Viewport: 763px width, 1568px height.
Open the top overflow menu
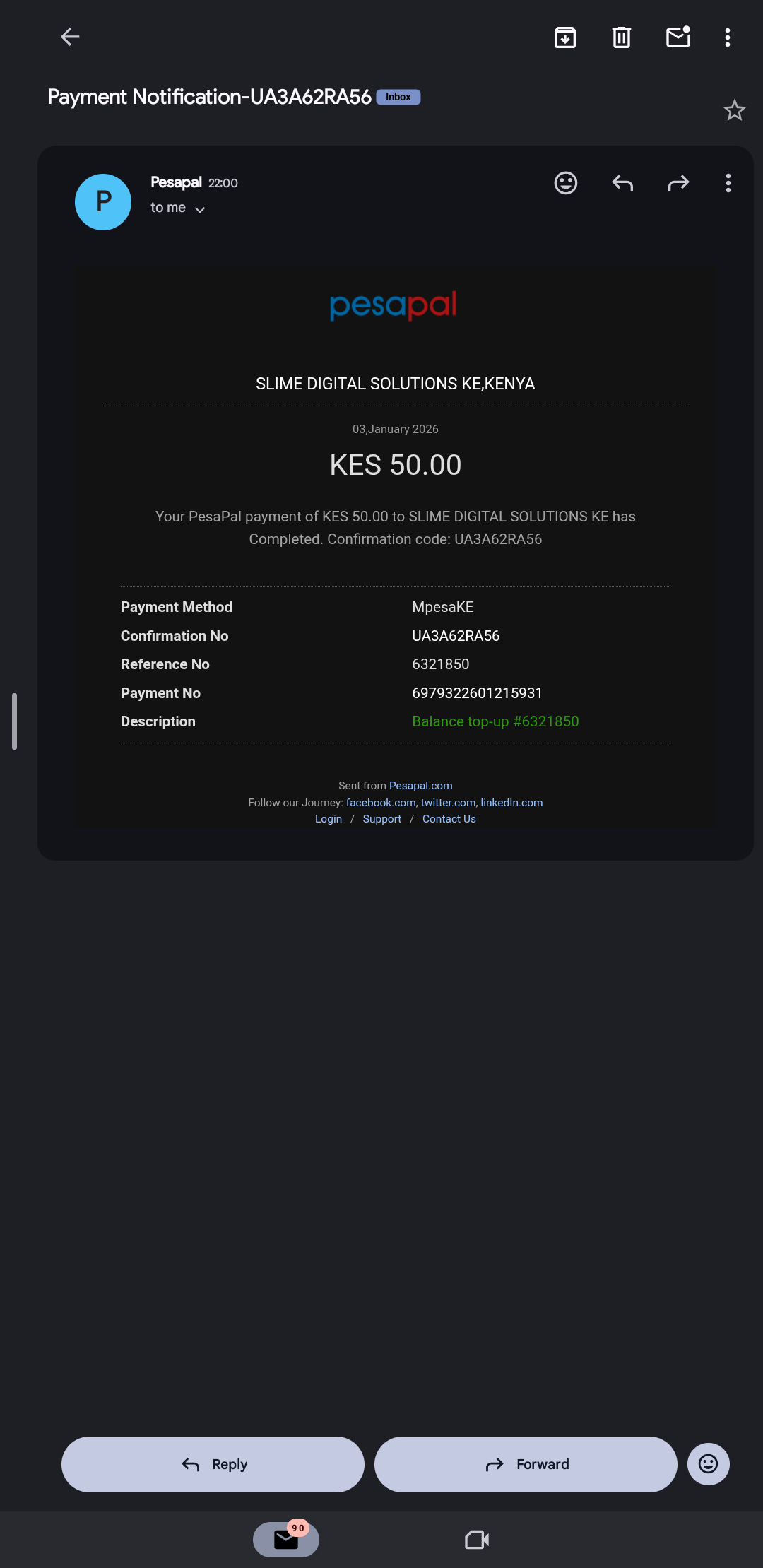(x=728, y=37)
